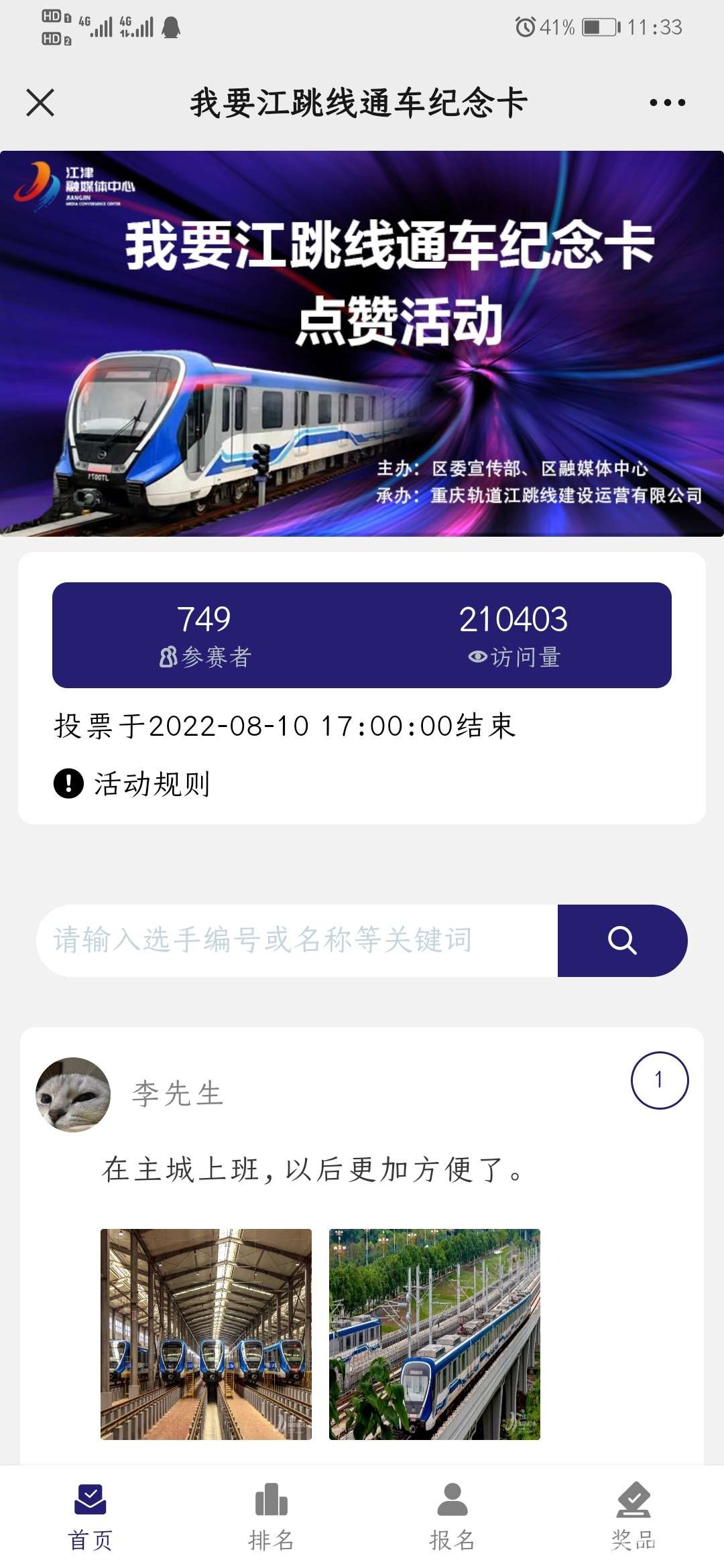Screen dimensions: 724x1568
Task: Open the three-dot overflow menu
Action: tap(667, 103)
